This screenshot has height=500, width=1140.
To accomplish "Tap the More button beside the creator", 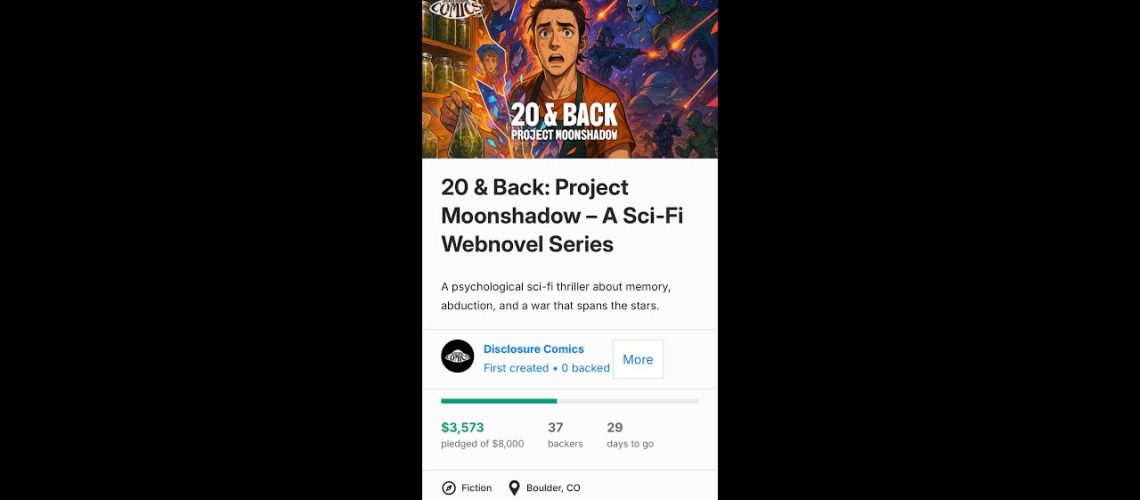I will 637,360.
